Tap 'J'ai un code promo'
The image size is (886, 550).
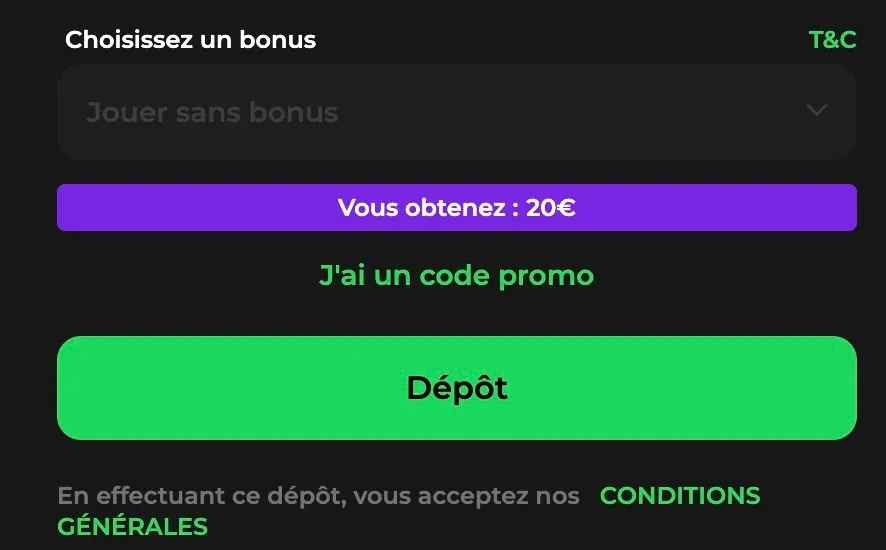[x=456, y=275]
